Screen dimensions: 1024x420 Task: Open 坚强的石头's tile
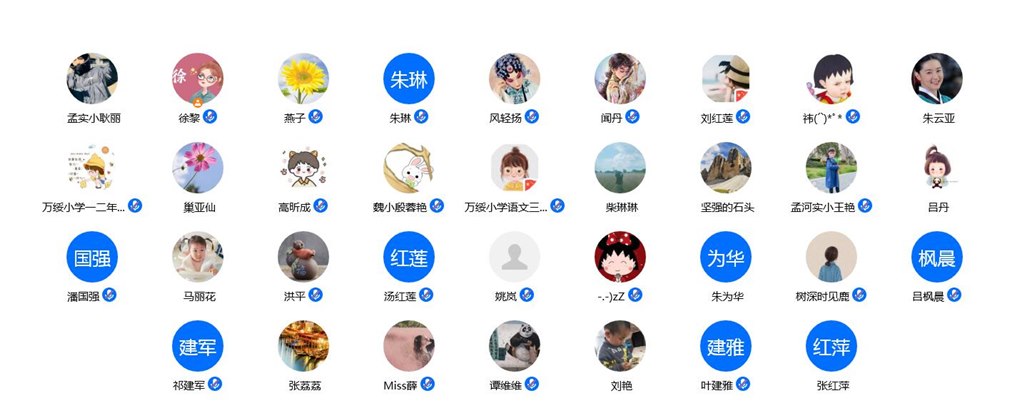coord(726,168)
